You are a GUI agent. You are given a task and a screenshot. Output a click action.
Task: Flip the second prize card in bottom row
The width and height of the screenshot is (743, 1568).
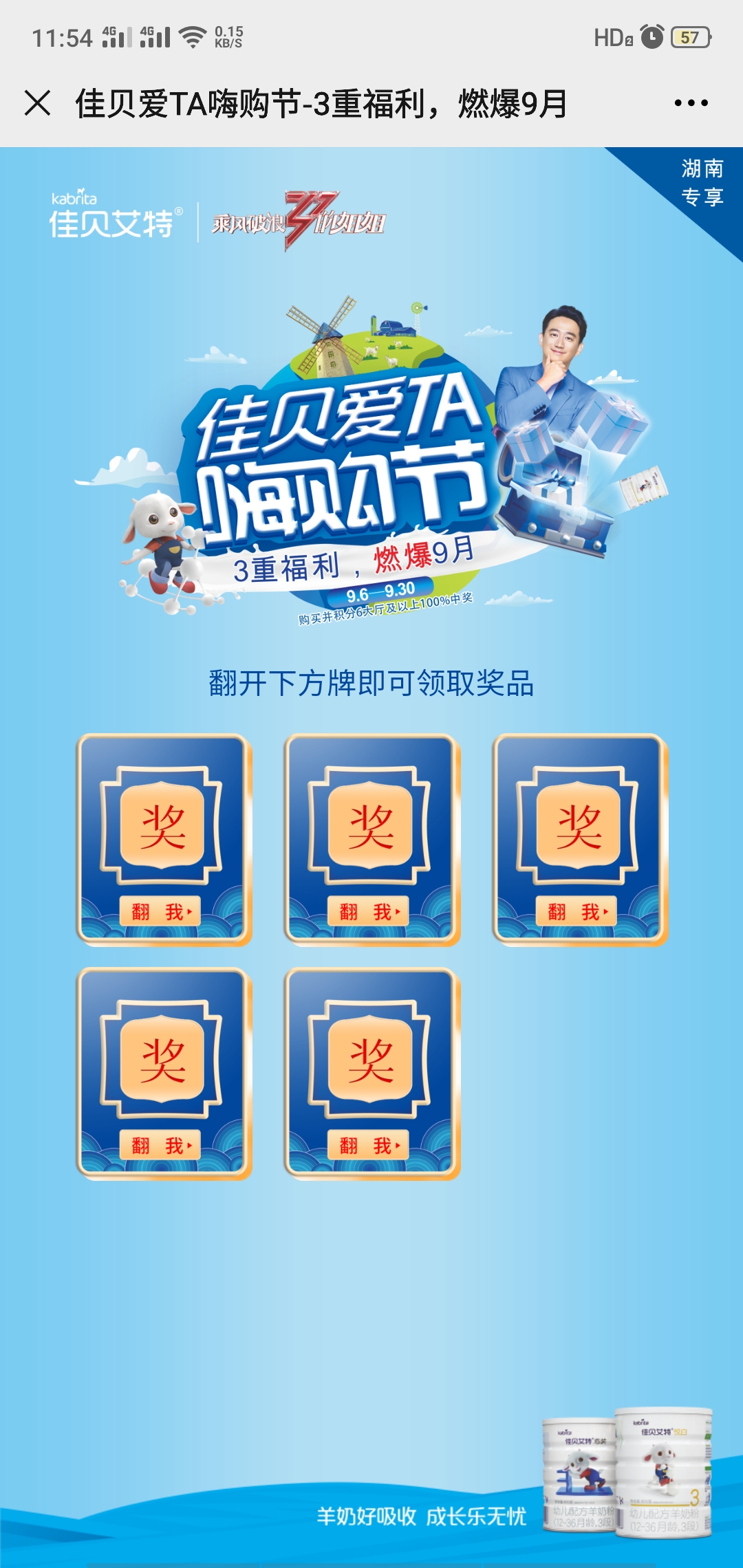click(371, 1073)
